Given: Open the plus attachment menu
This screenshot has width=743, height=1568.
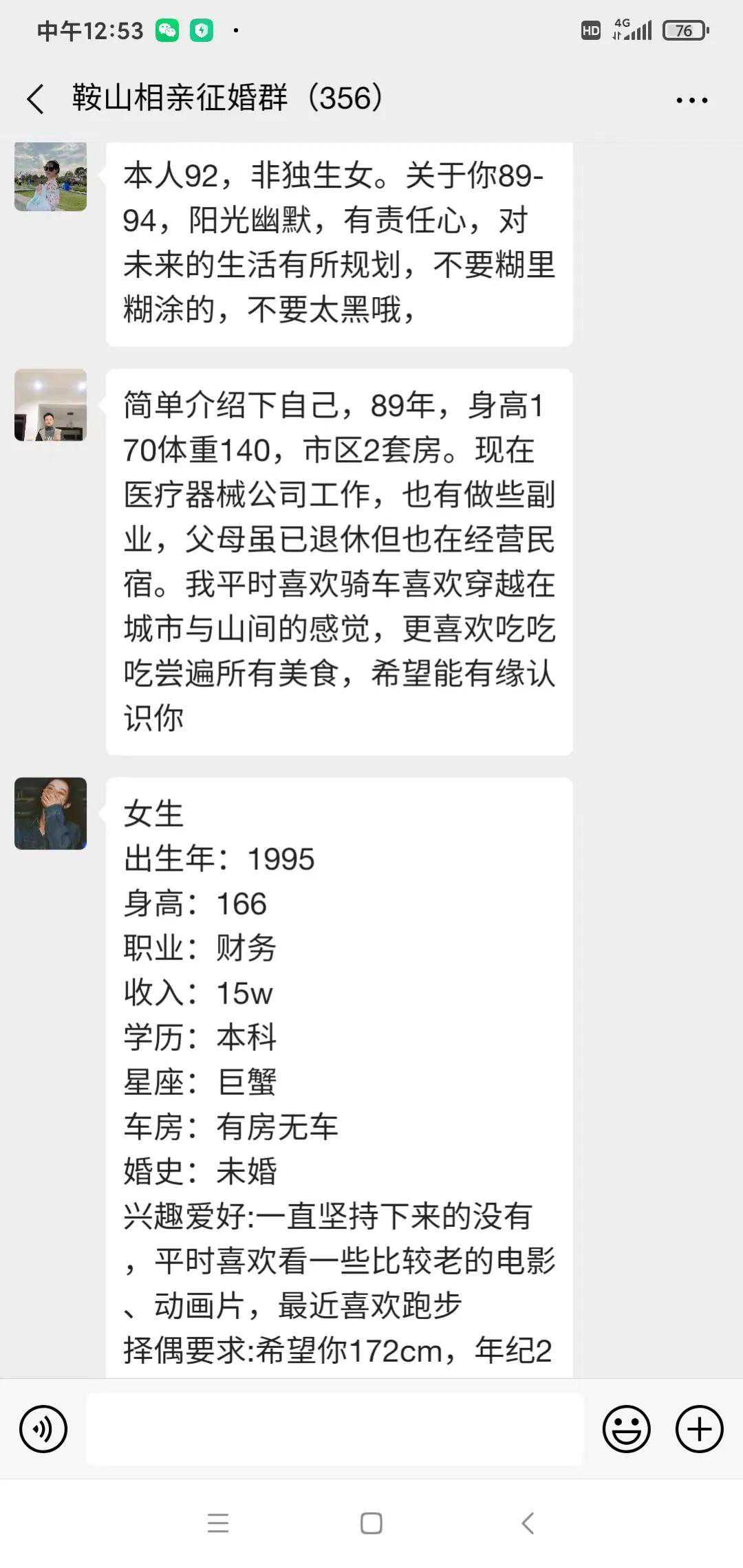Looking at the screenshot, I should pos(699,1428).
